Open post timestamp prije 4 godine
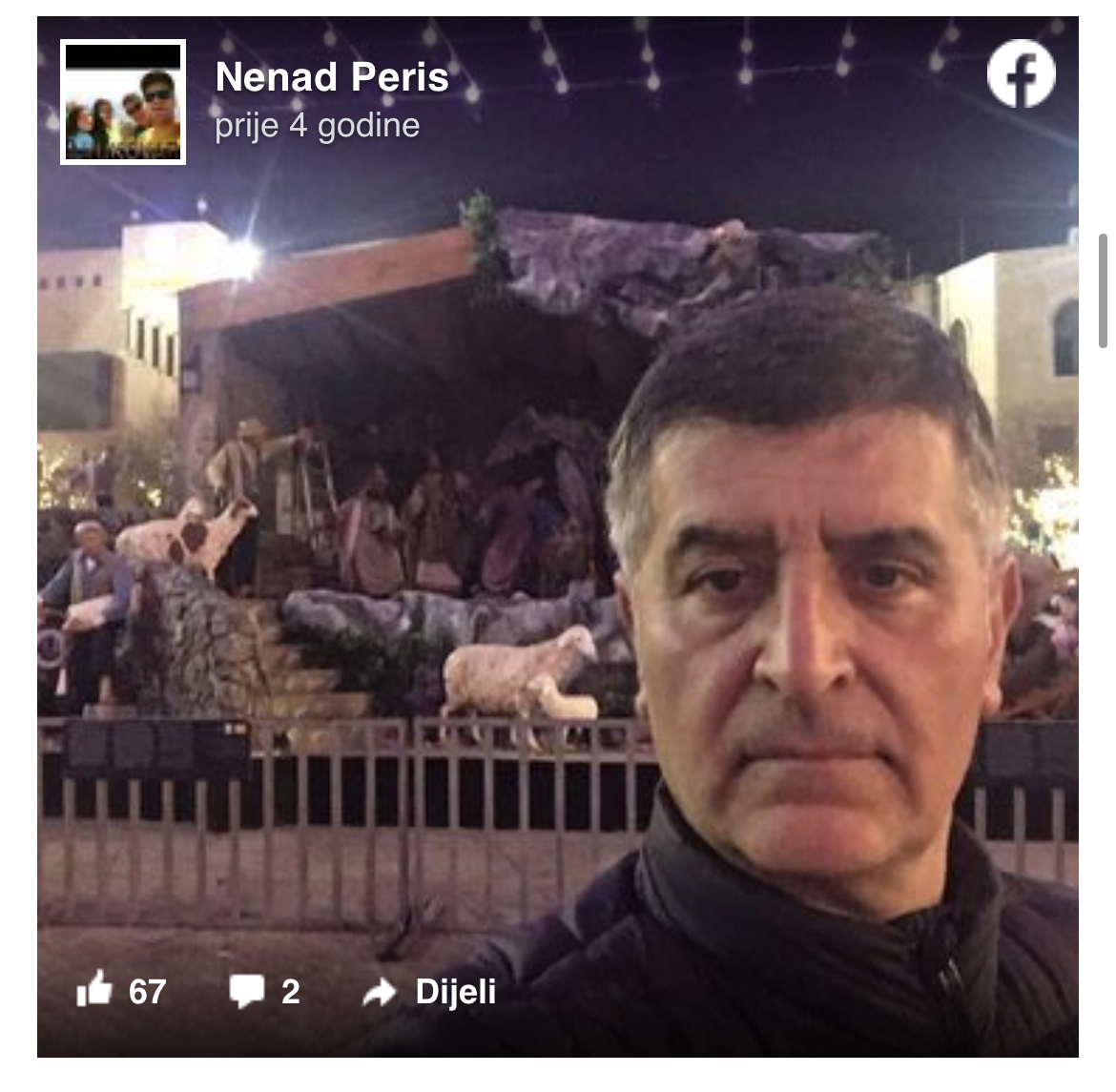 (317, 126)
